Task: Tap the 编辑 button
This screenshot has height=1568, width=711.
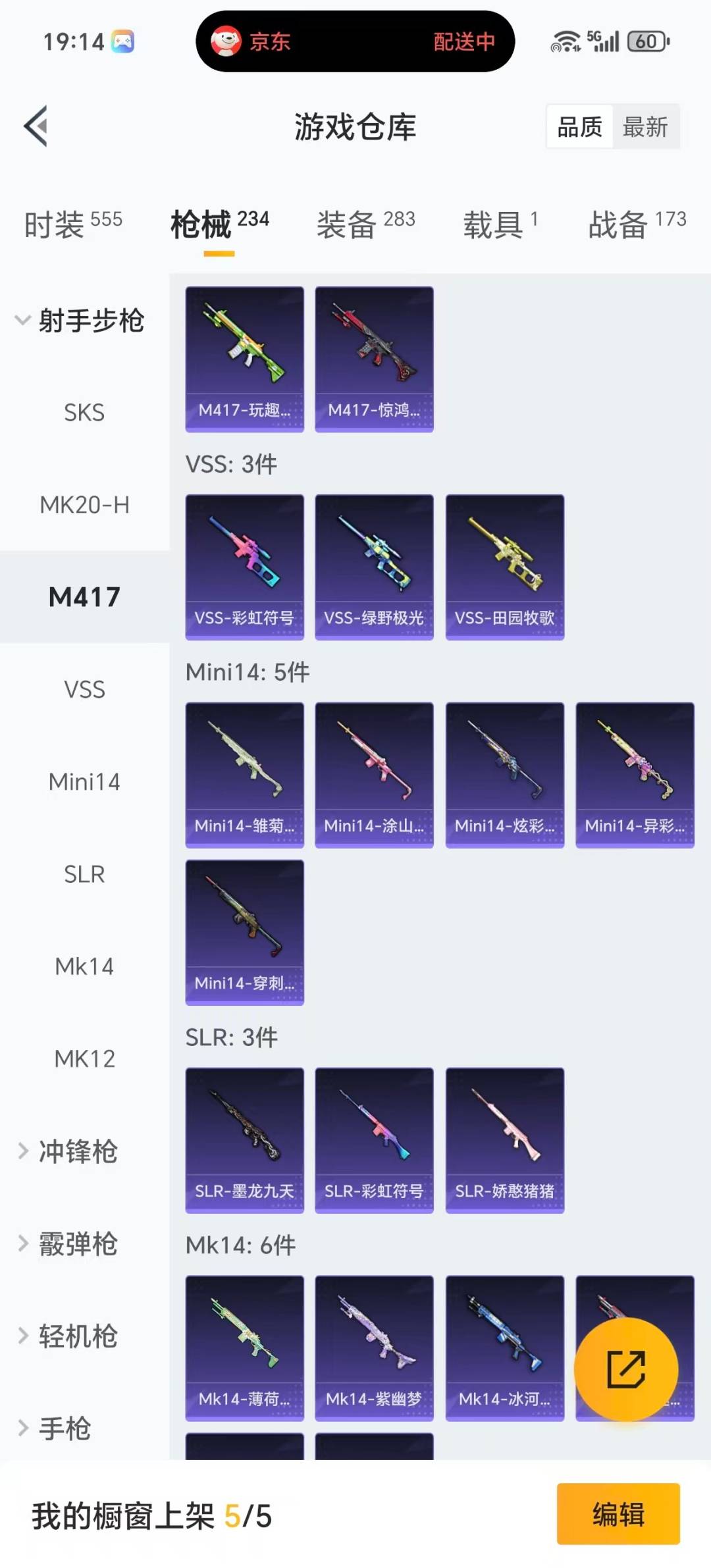Action: pyautogui.click(x=618, y=1513)
